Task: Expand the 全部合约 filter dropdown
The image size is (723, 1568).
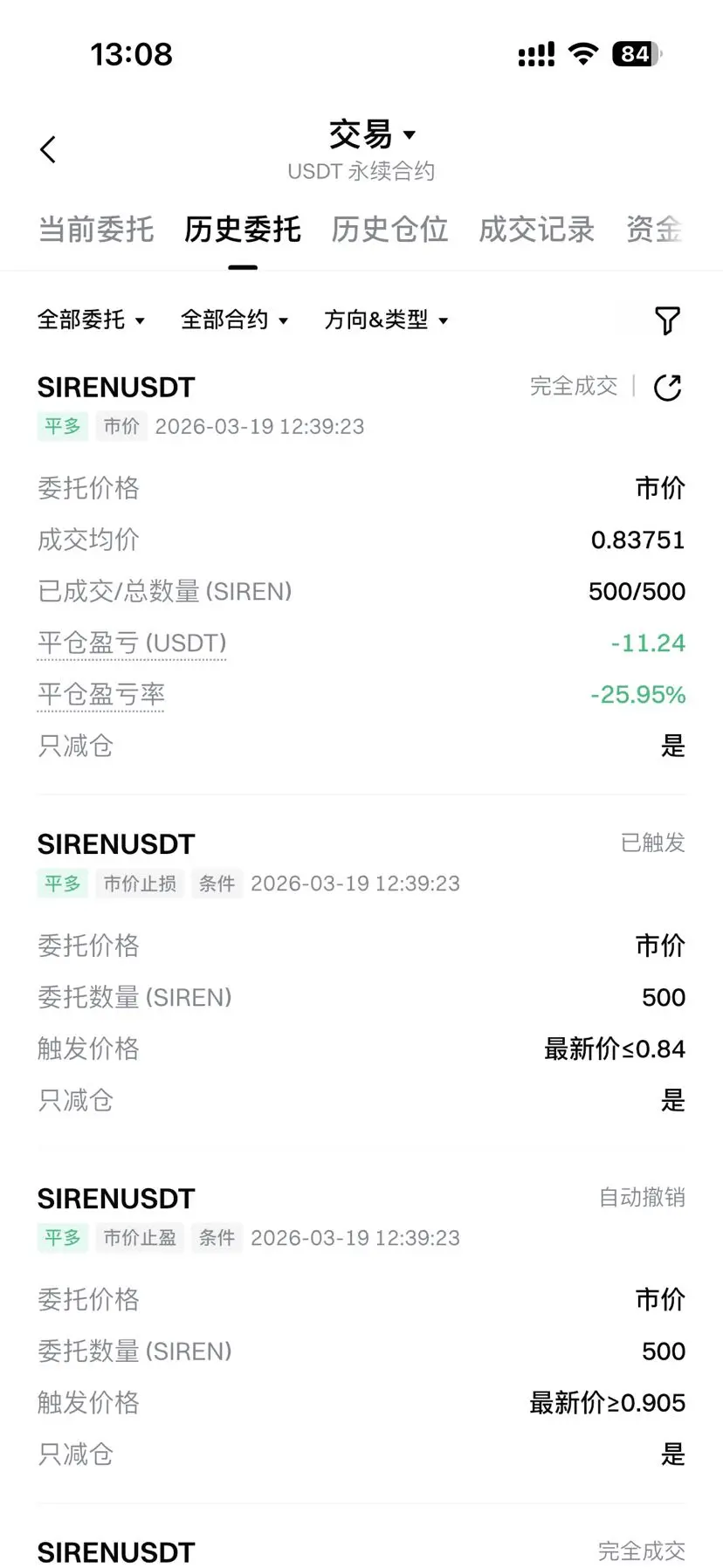Action: (234, 320)
